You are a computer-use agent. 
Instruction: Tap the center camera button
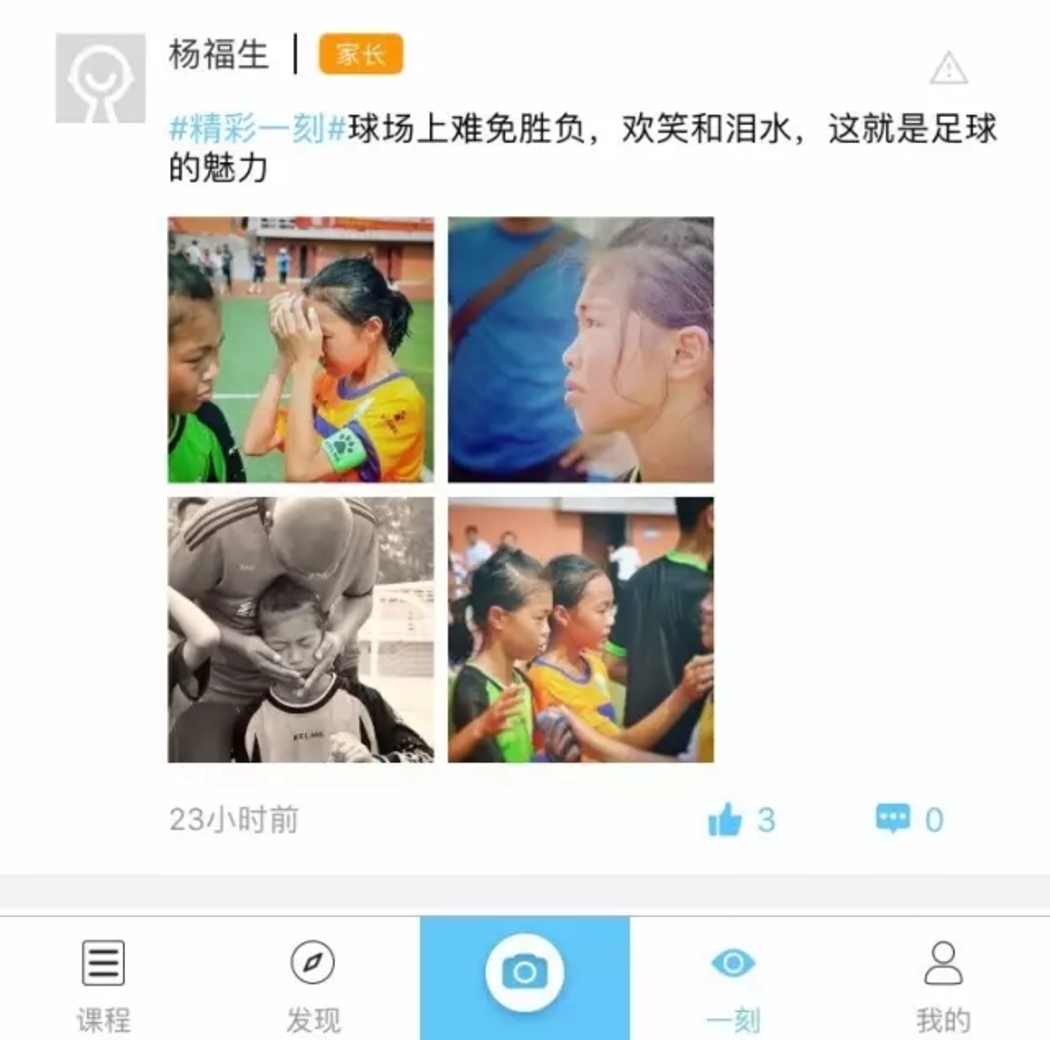click(x=525, y=972)
